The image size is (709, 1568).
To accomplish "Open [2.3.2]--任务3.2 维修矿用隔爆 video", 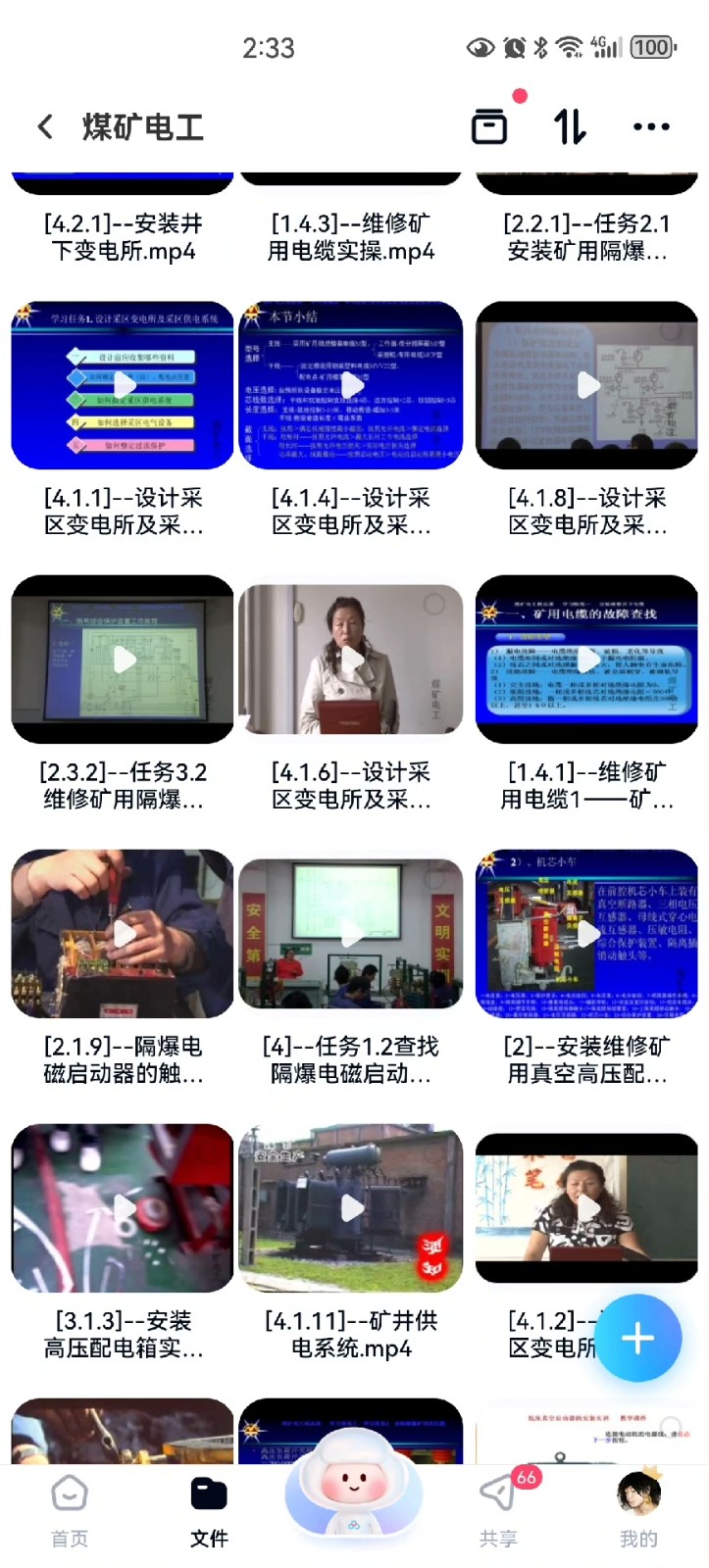I will [123, 660].
